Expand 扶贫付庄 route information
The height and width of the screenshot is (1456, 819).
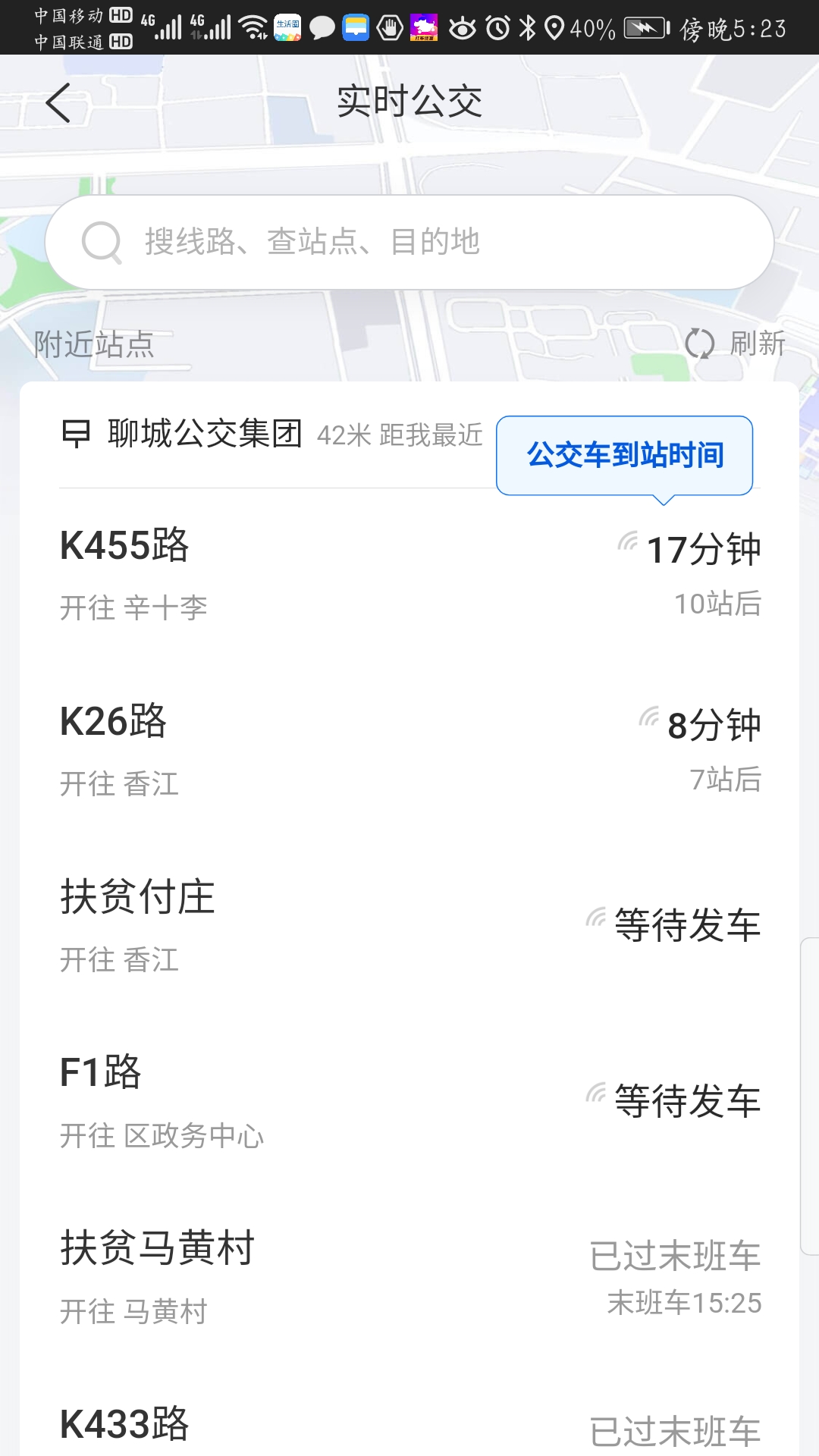tap(409, 925)
